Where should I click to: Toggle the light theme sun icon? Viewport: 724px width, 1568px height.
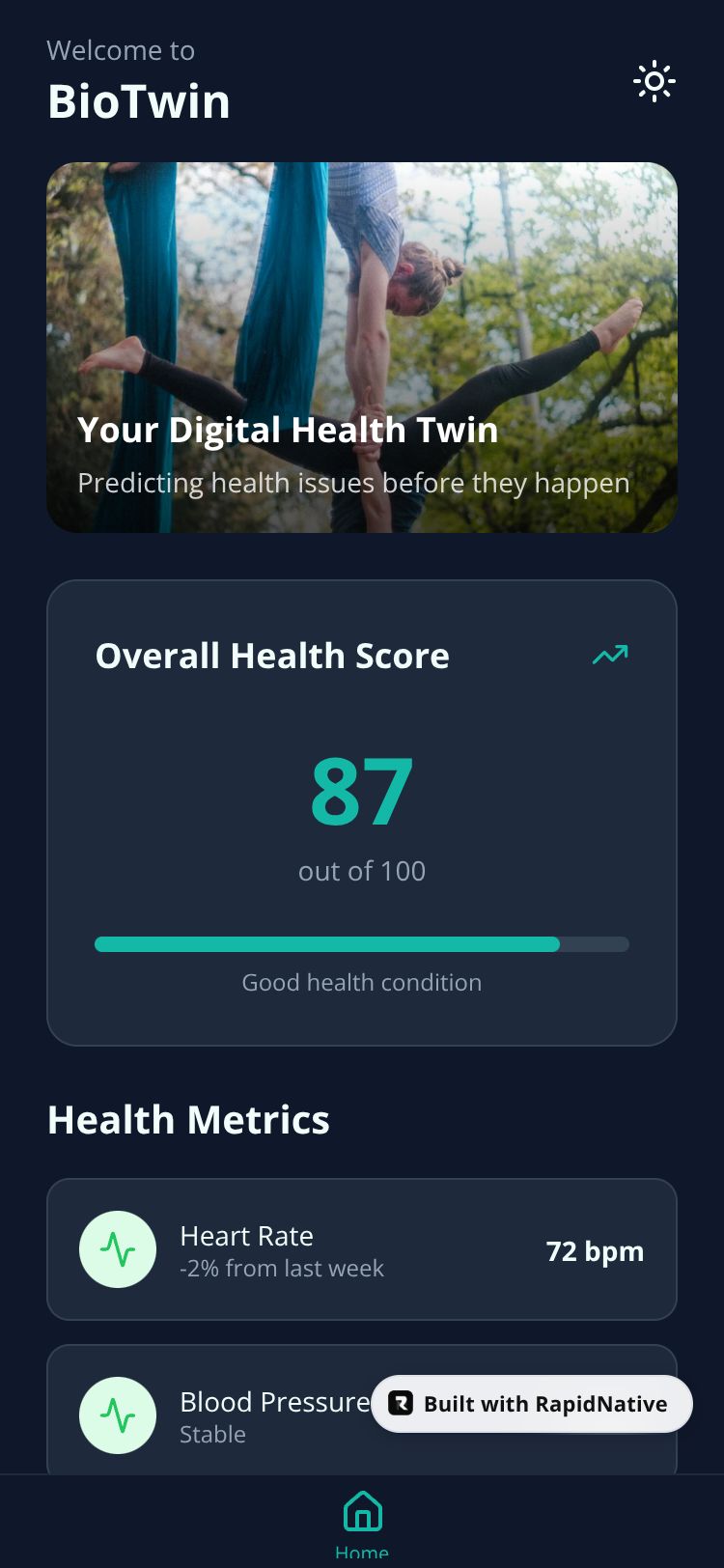click(654, 82)
